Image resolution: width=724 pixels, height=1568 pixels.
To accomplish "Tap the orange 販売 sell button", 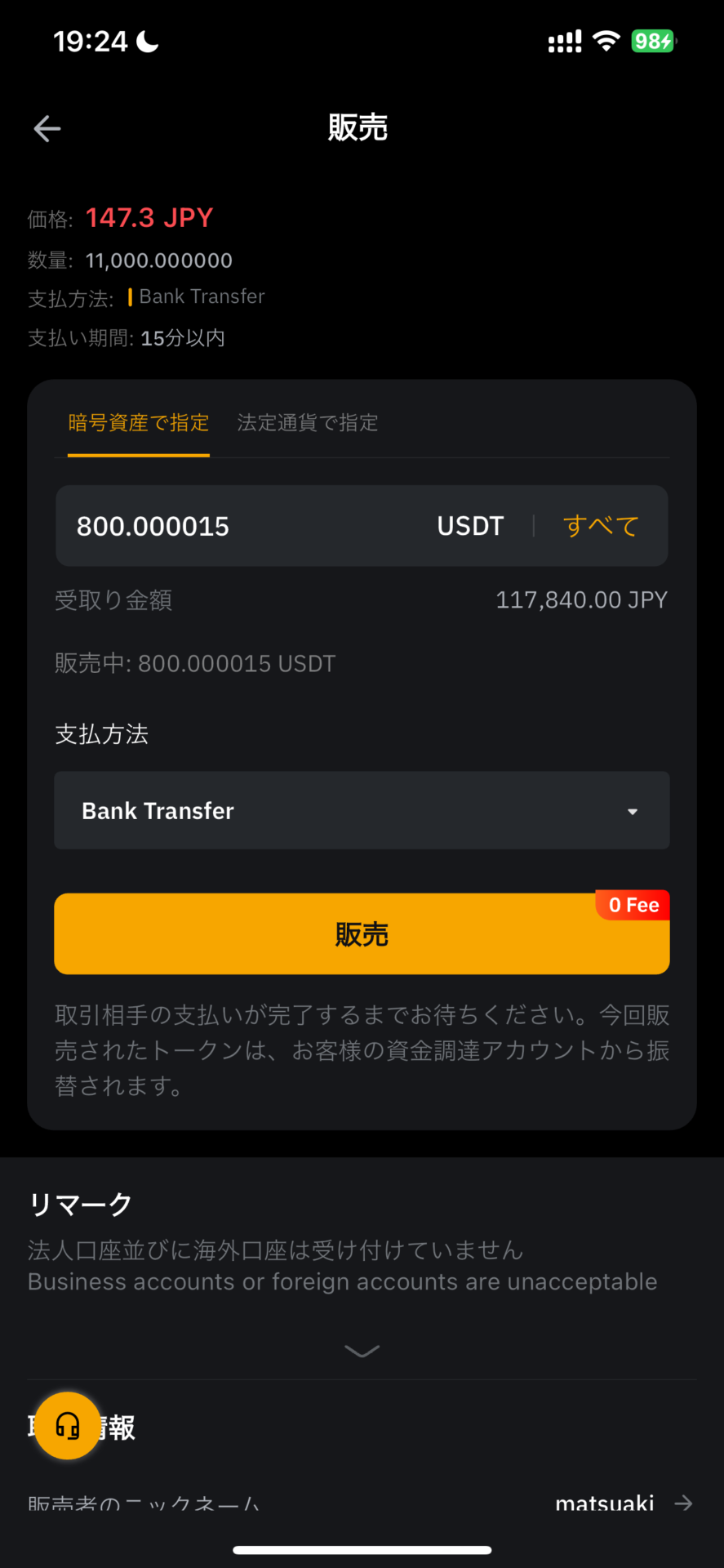I will [362, 933].
